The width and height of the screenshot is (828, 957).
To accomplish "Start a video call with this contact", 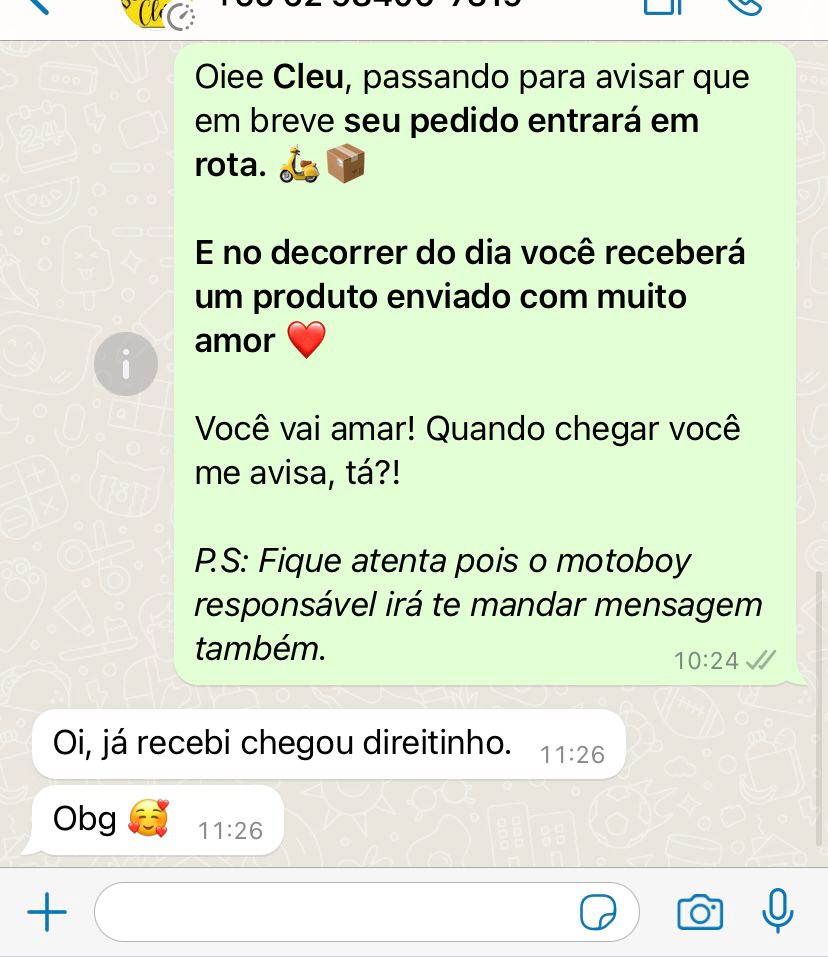I will (x=662, y=6).
